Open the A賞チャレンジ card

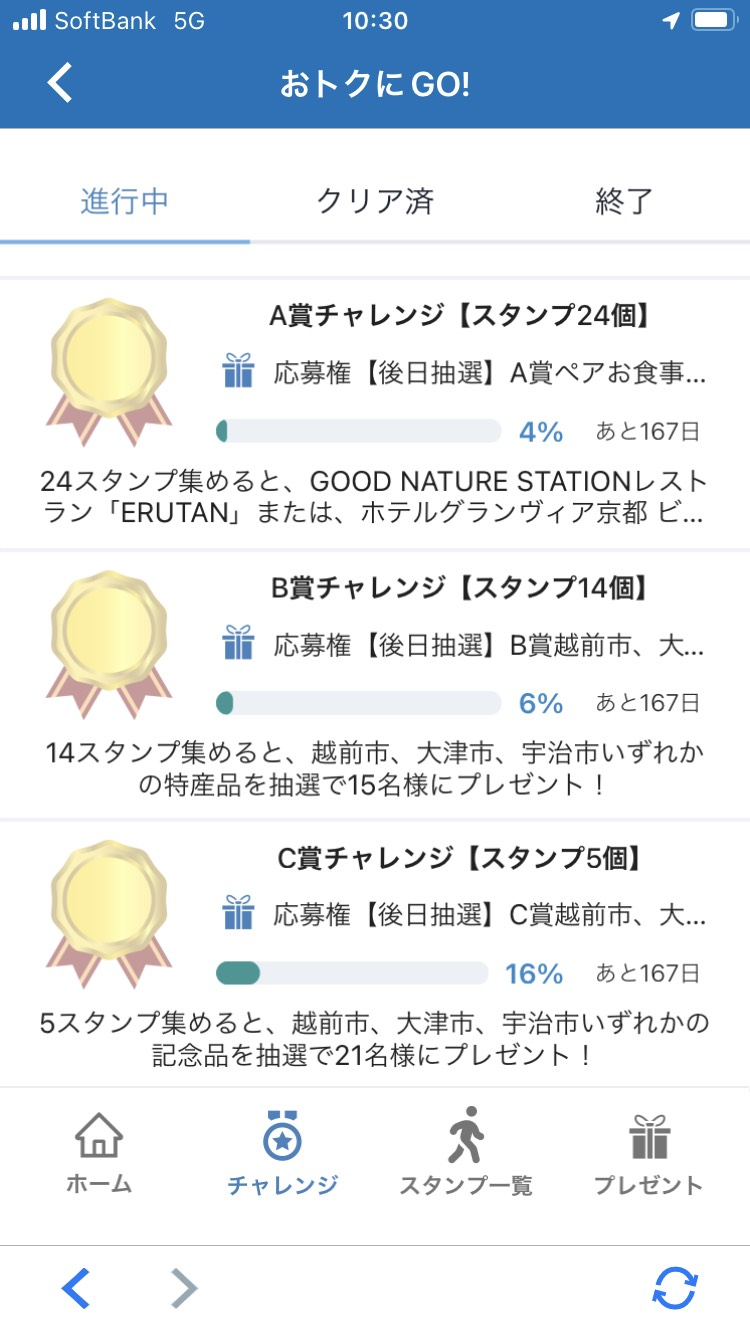(375, 413)
